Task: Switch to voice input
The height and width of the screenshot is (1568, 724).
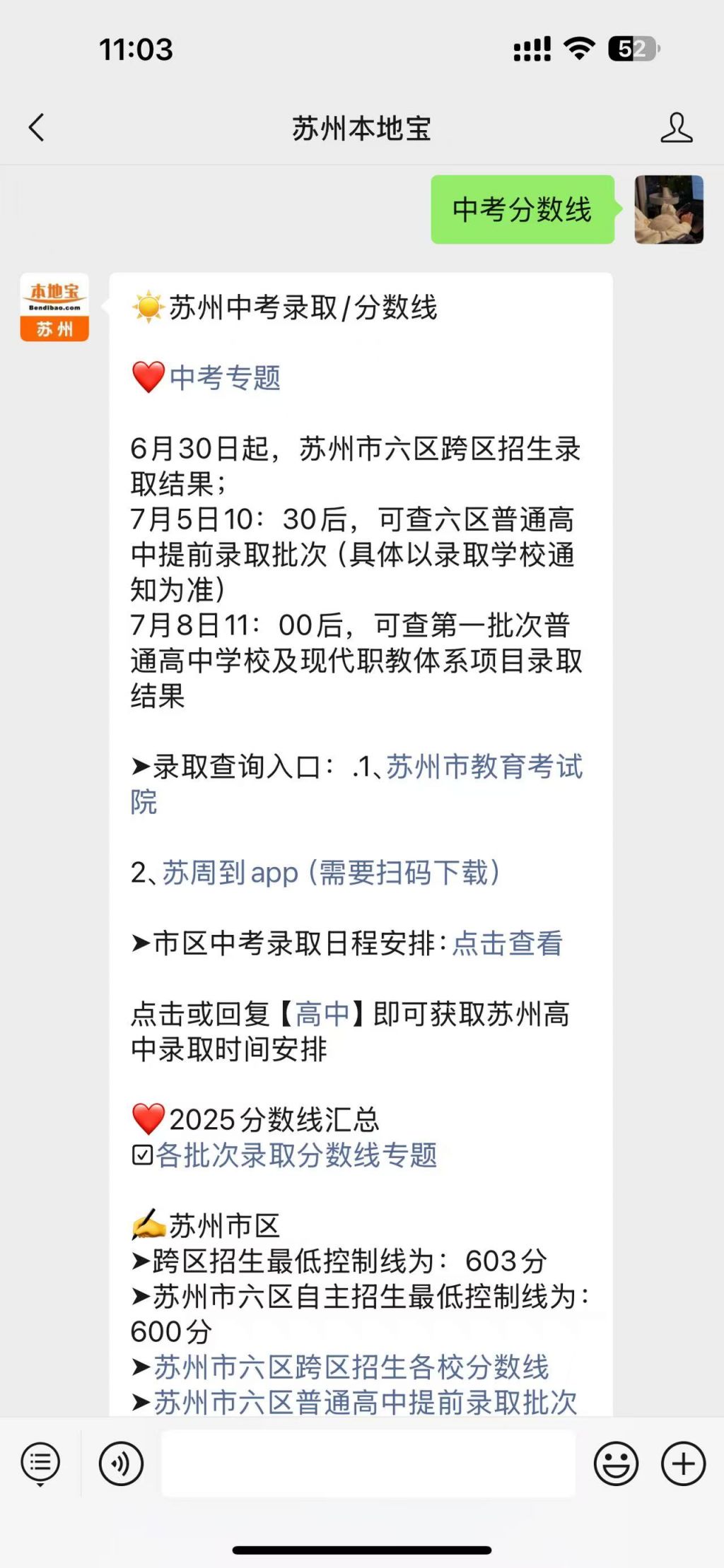Action: pyautogui.click(x=121, y=1463)
